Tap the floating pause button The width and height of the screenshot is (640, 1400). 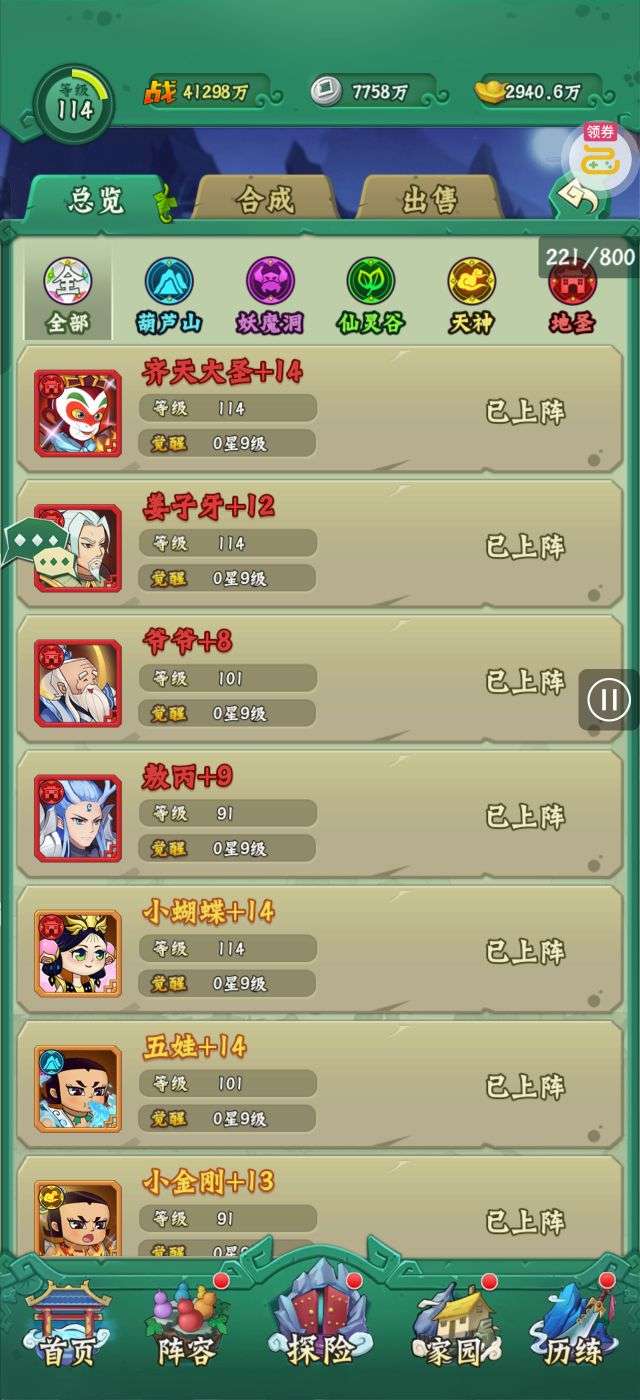click(609, 699)
